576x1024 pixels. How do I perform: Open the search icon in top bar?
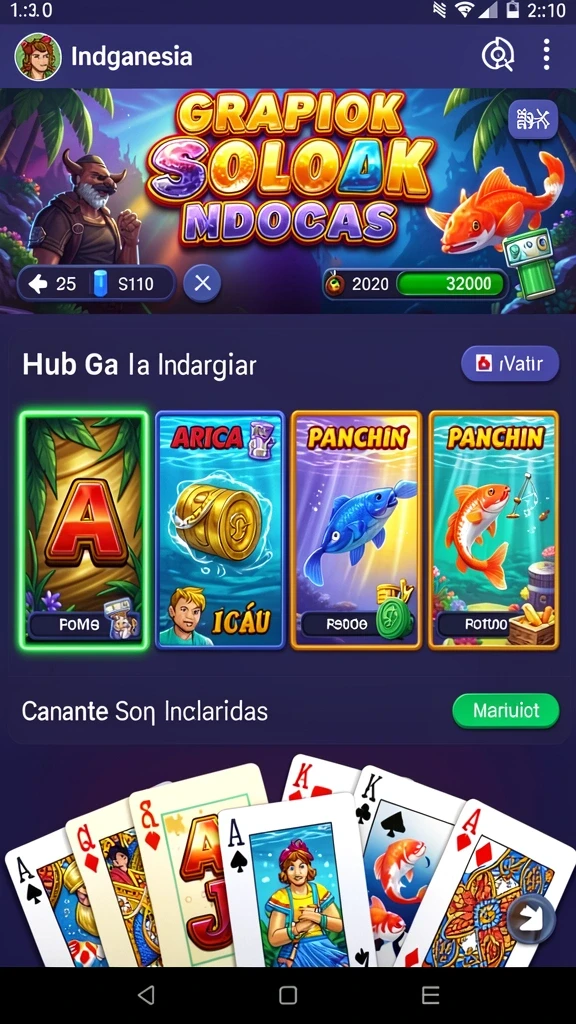498,56
